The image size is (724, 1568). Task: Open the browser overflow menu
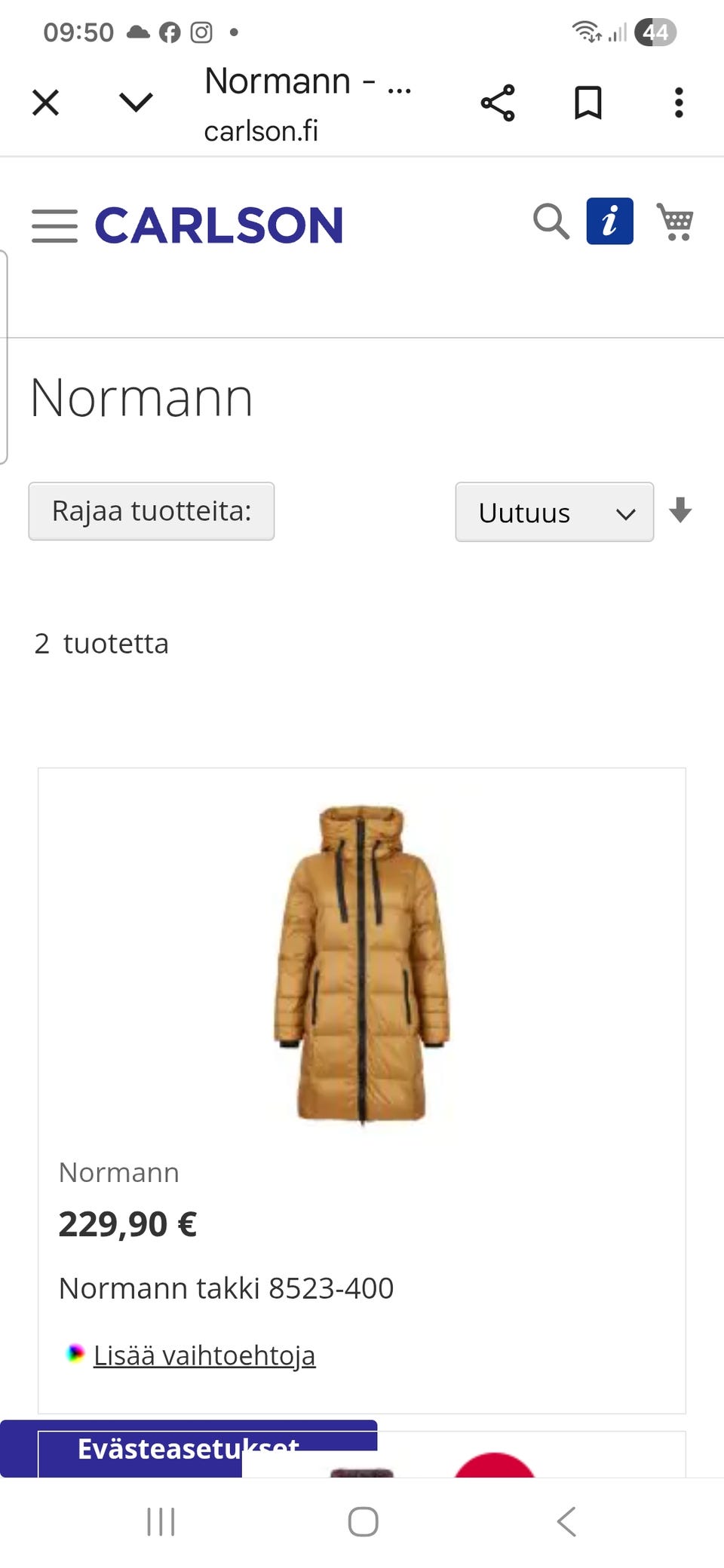[x=678, y=103]
